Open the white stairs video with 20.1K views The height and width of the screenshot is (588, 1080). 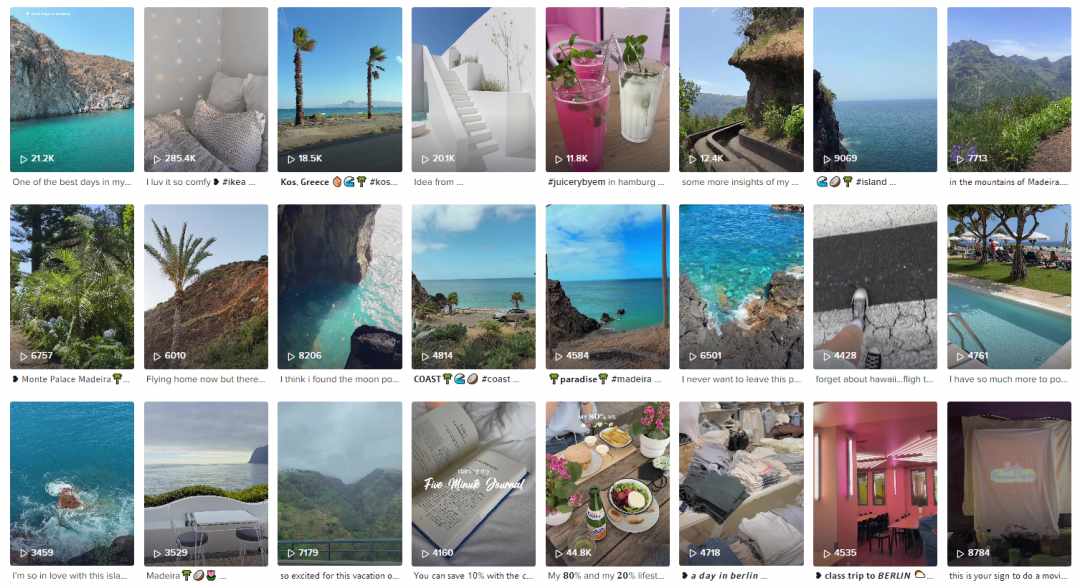point(473,90)
